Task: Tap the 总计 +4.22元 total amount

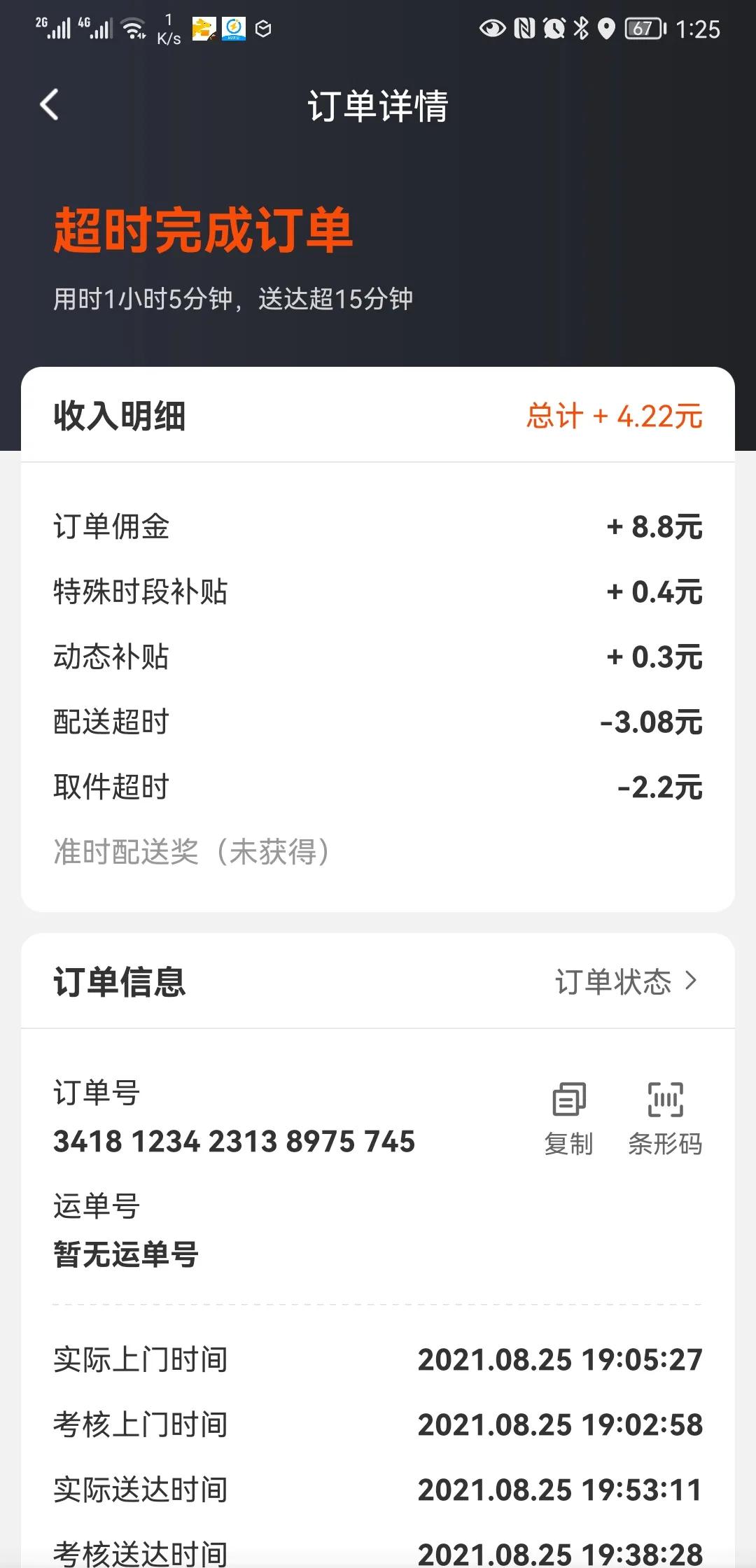Action: 615,416
